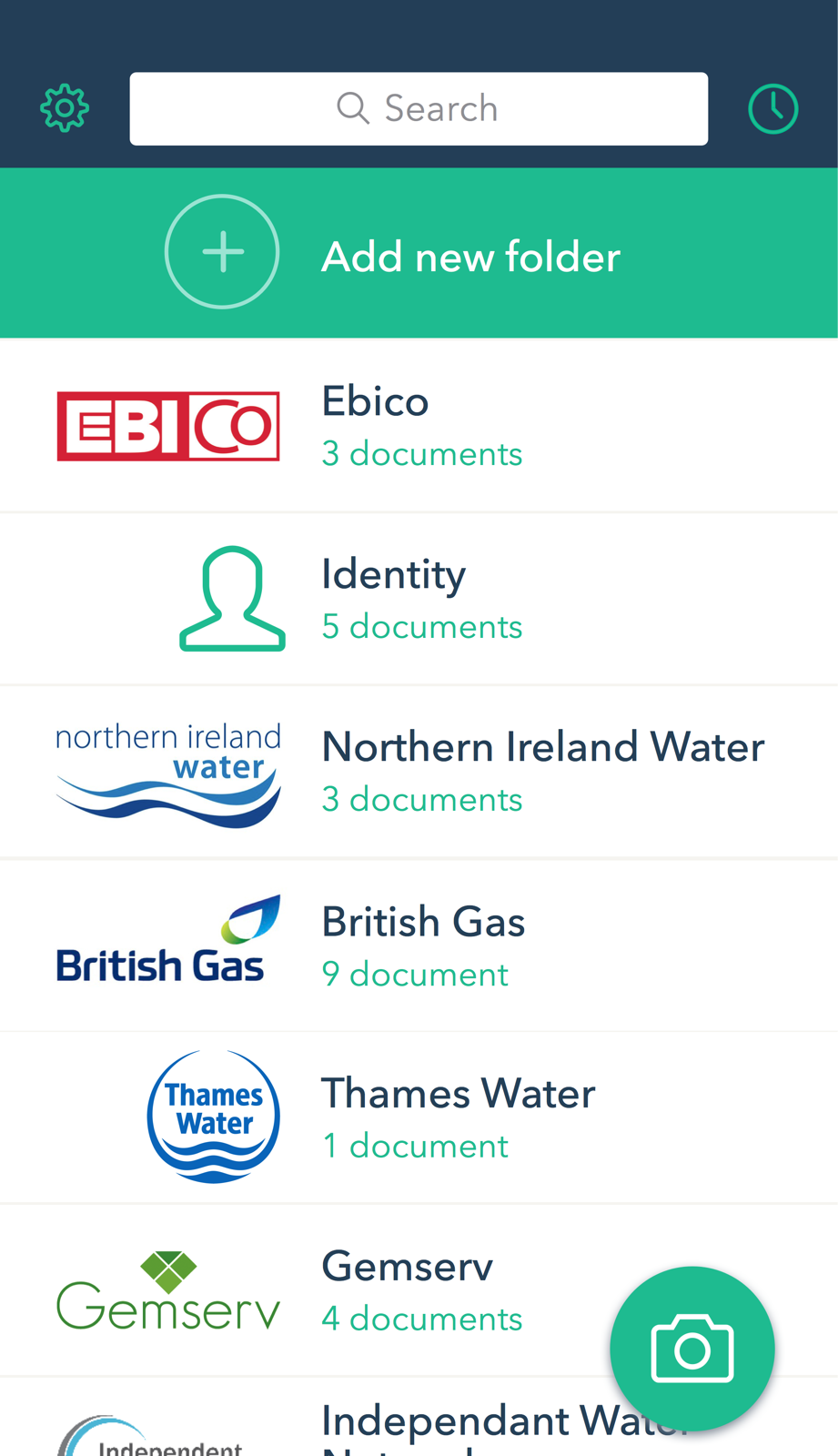Open the Gemserv folder
This screenshot has width=838, height=1456.
pyautogui.click(x=364, y=1290)
